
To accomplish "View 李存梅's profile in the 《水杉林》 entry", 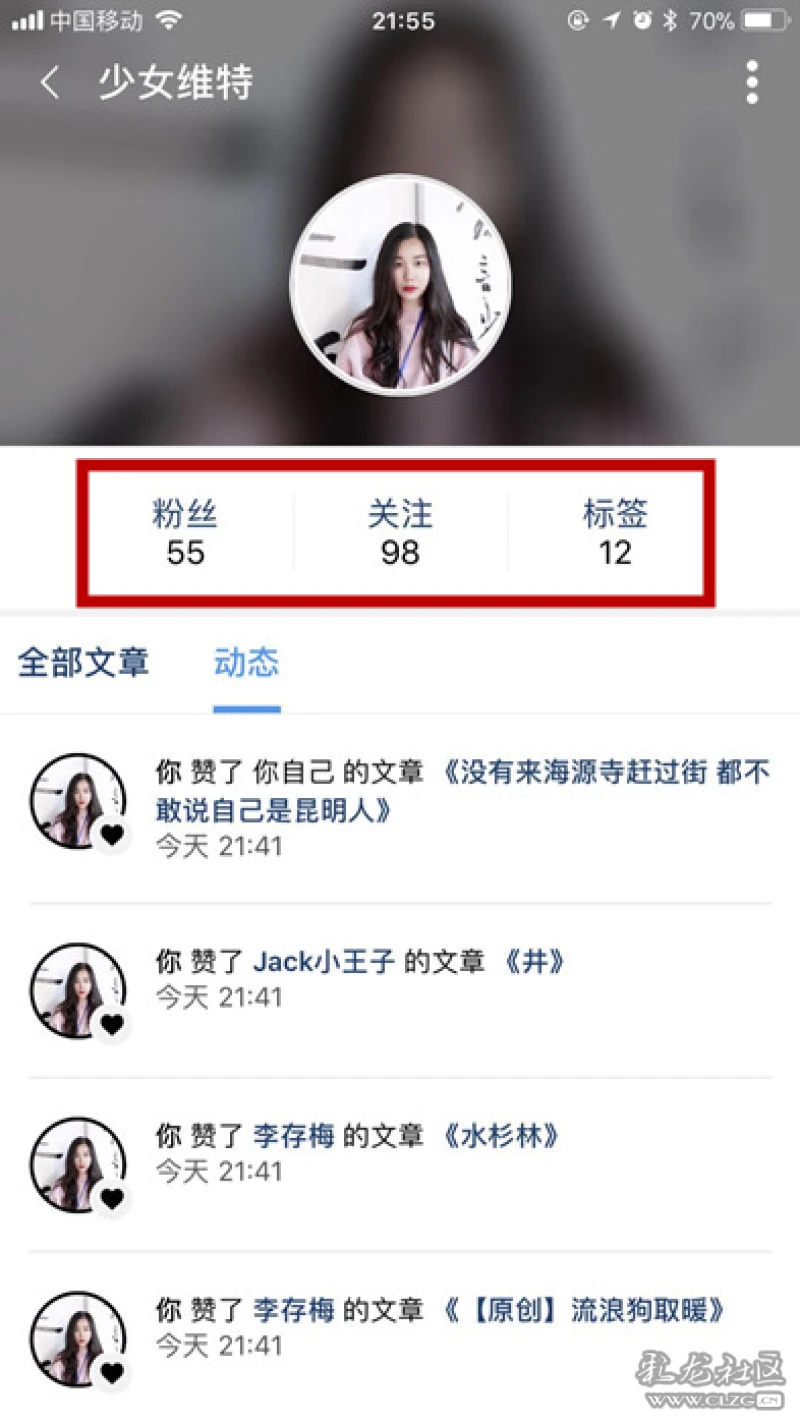I will coord(293,1136).
